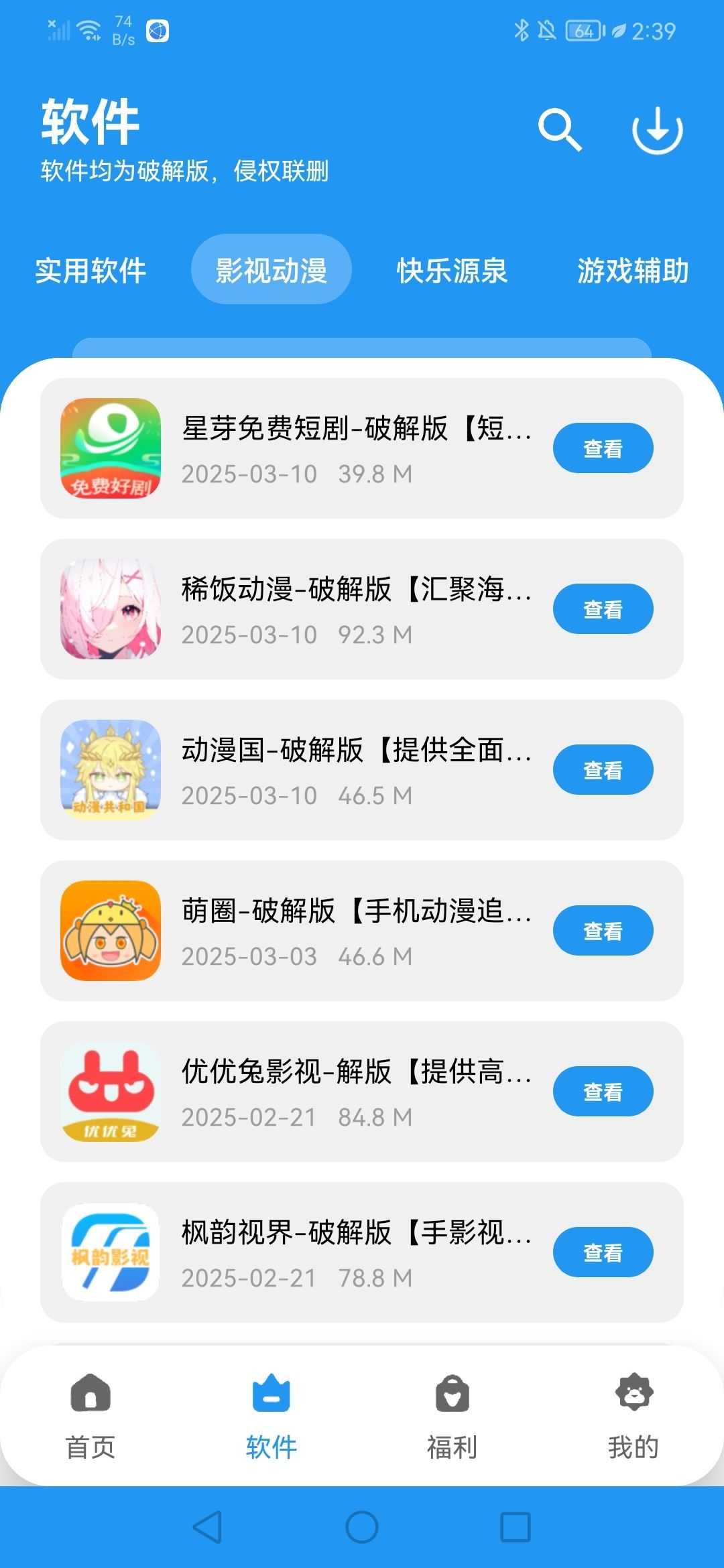The width and height of the screenshot is (724, 1568).
Task: Tap 查看 for 优优兔影视
Action: pos(603,1092)
